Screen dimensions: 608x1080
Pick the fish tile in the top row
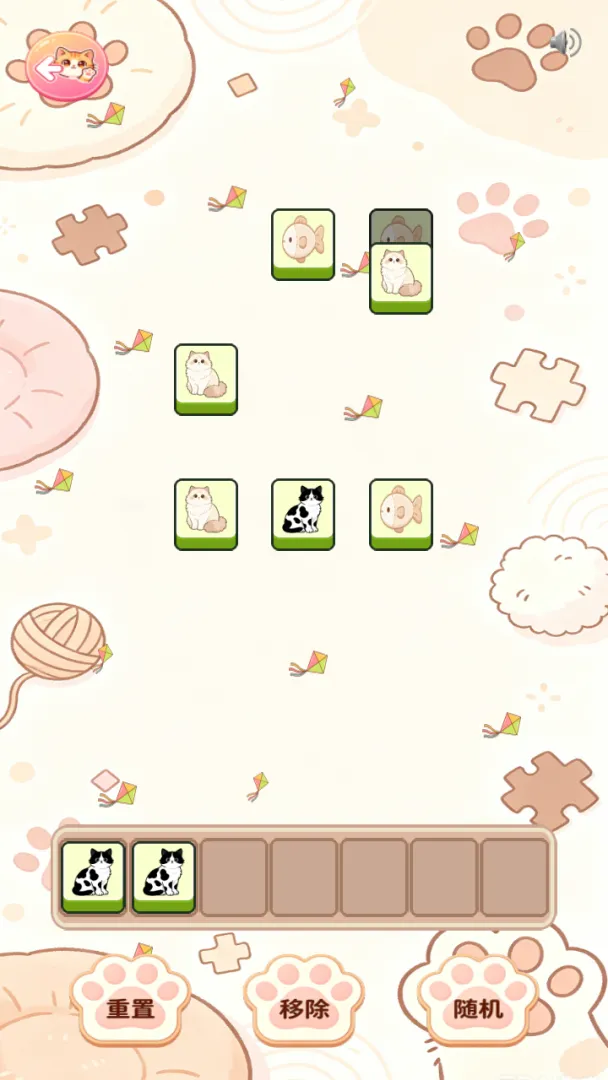(303, 245)
